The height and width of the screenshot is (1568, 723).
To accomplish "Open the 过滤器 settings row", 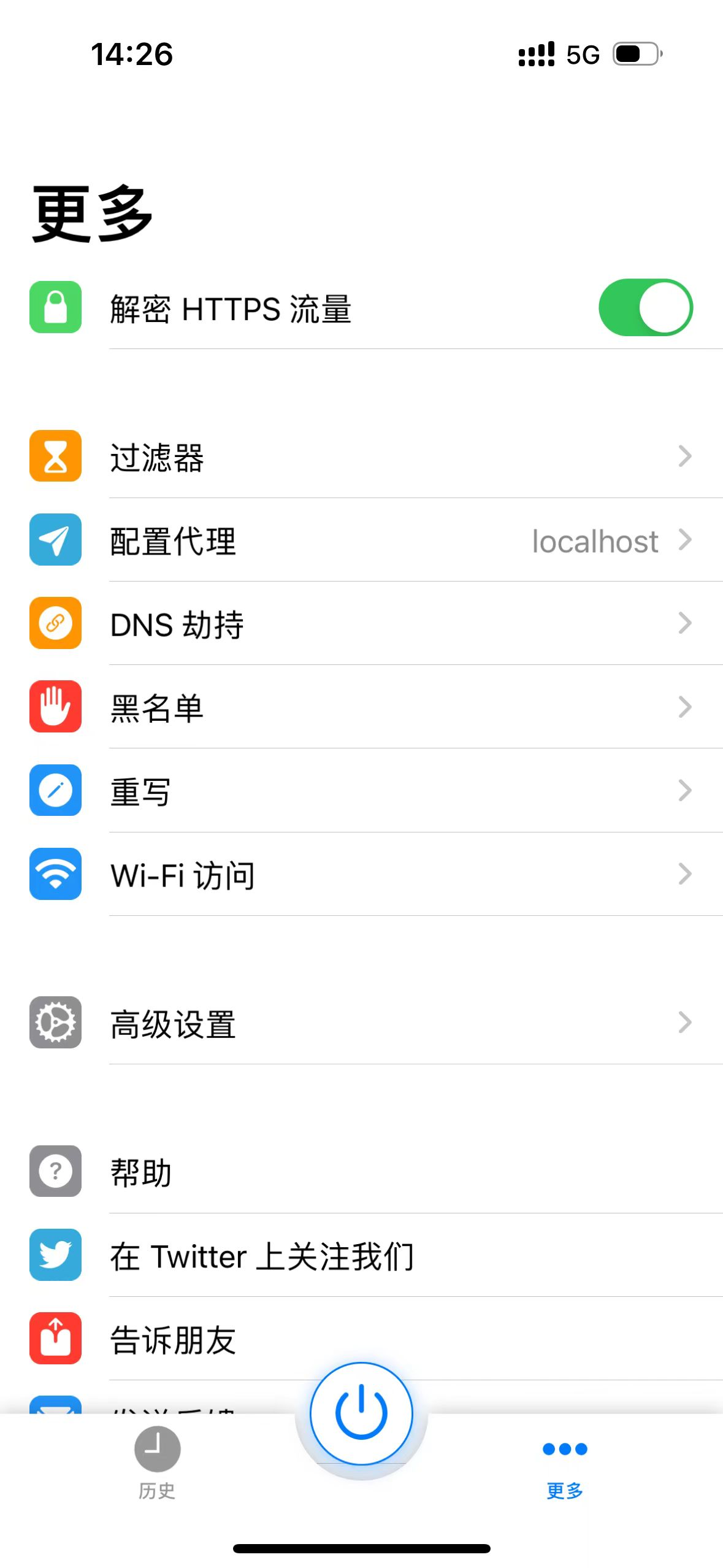I will [x=362, y=456].
